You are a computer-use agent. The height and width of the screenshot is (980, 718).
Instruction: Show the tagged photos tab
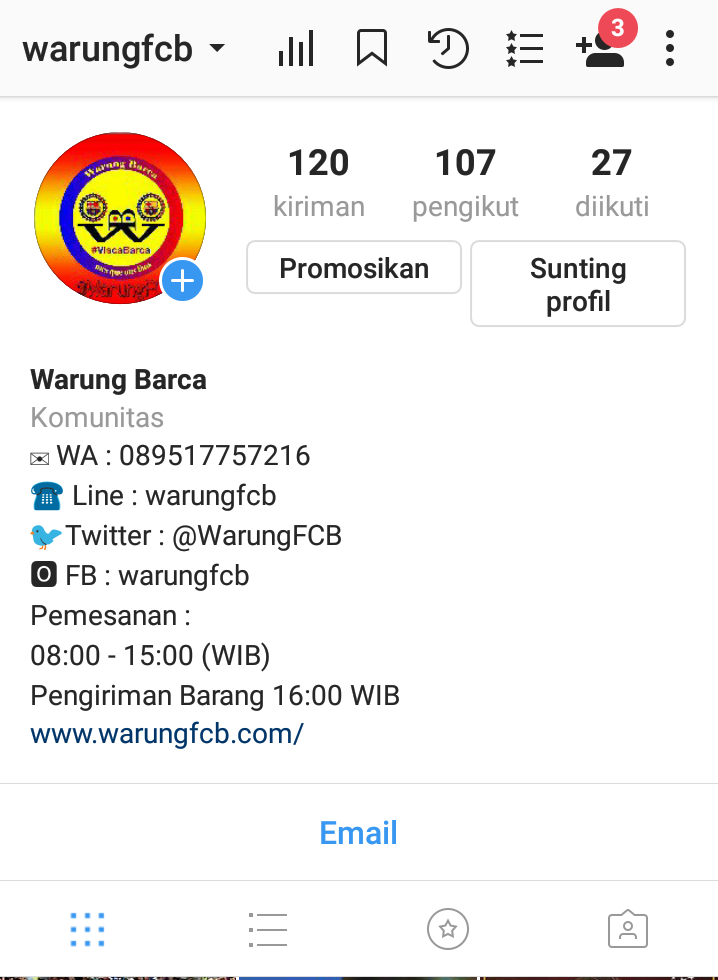click(627, 930)
